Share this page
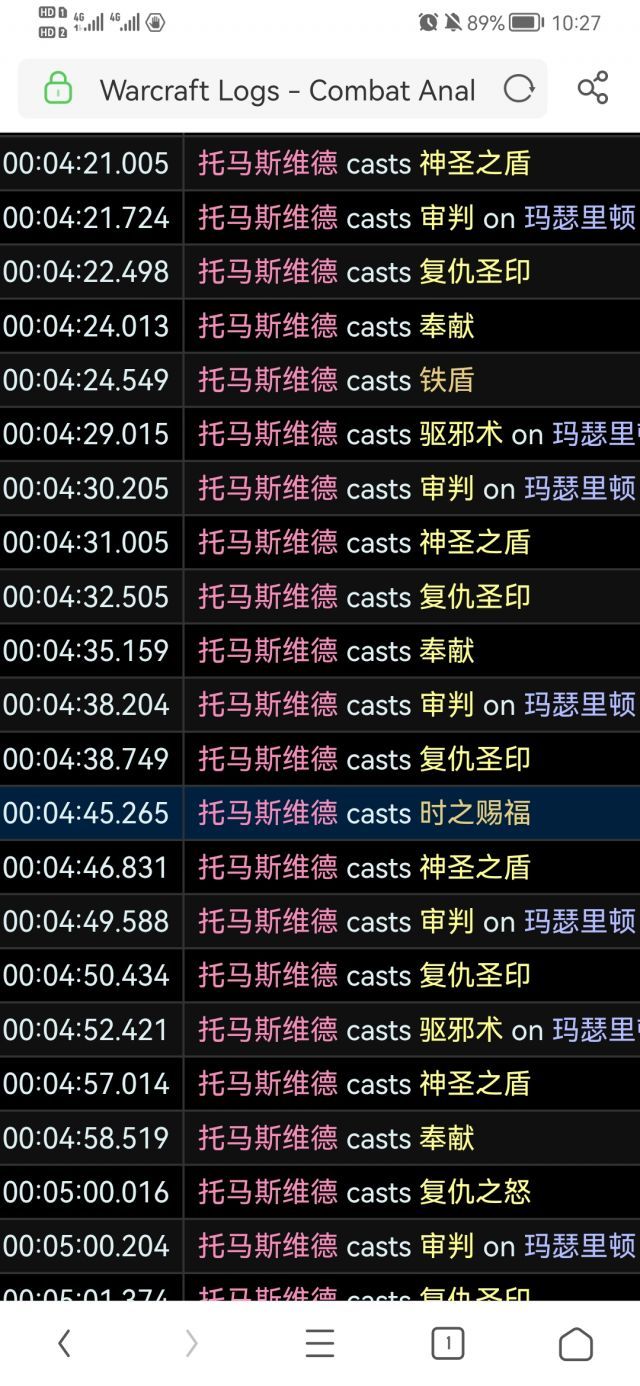Screen dimensions: 640x1386 [x=593, y=88]
